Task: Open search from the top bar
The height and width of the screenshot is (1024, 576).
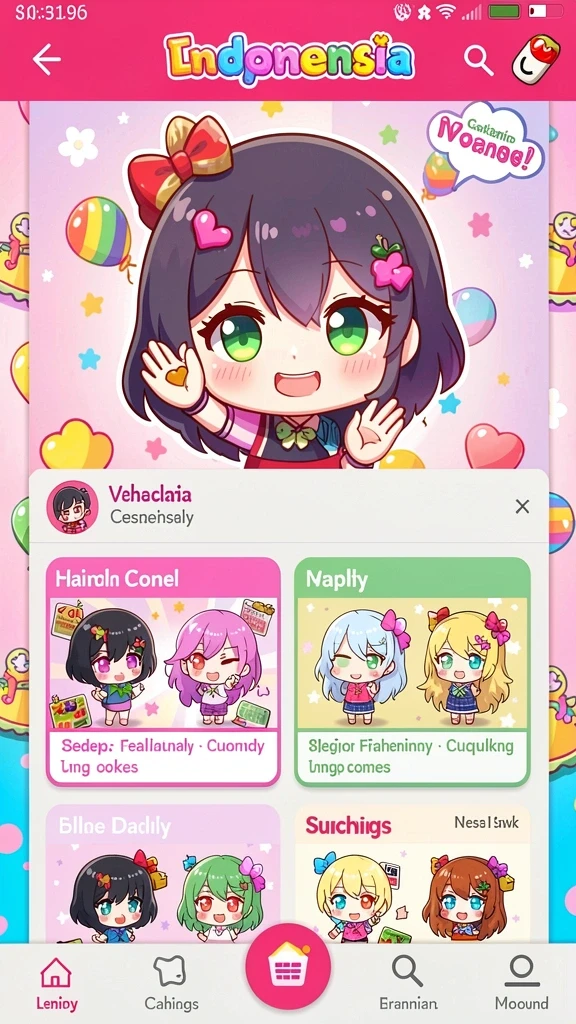Action: click(479, 60)
